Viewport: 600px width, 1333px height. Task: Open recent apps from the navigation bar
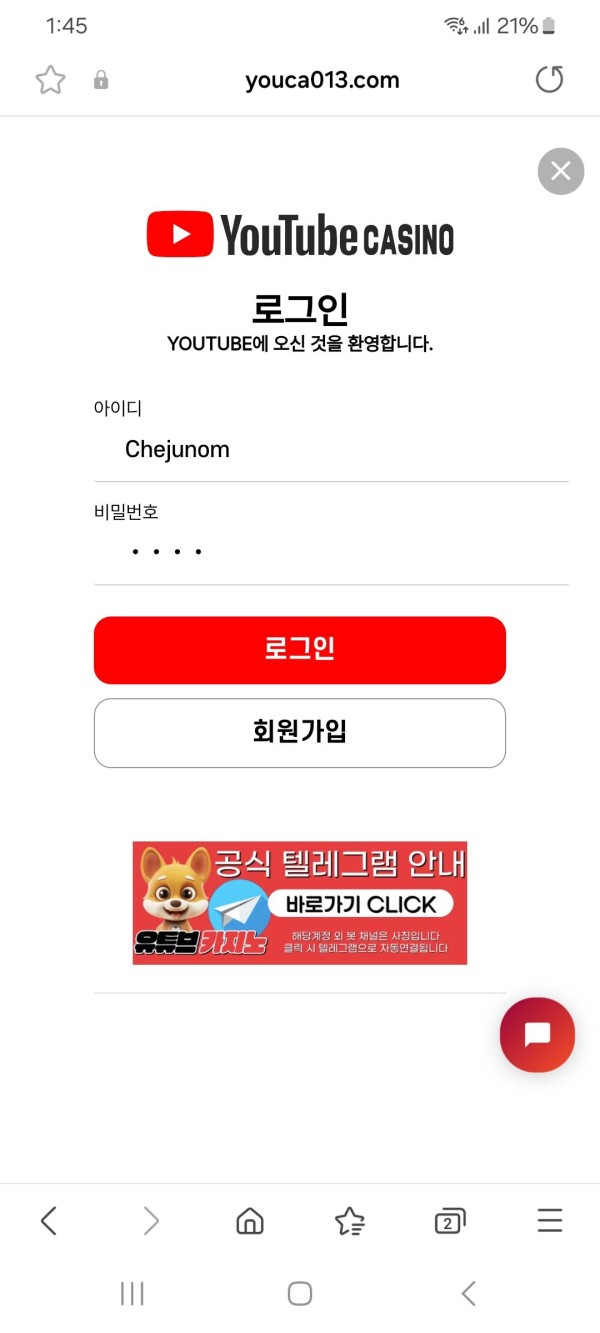pyautogui.click(x=132, y=1293)
